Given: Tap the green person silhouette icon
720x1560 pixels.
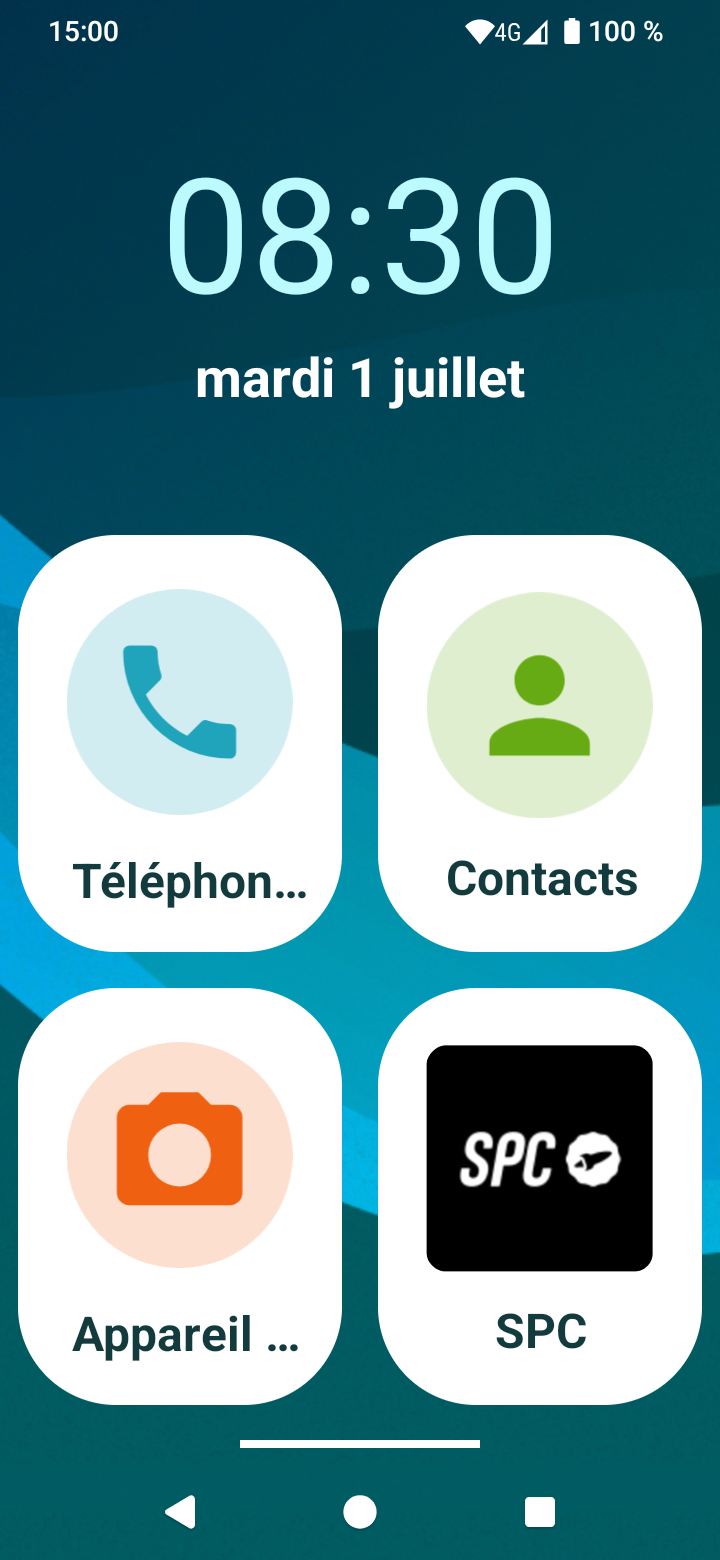Looking at the screenshot, I should [x=540, y=703].
